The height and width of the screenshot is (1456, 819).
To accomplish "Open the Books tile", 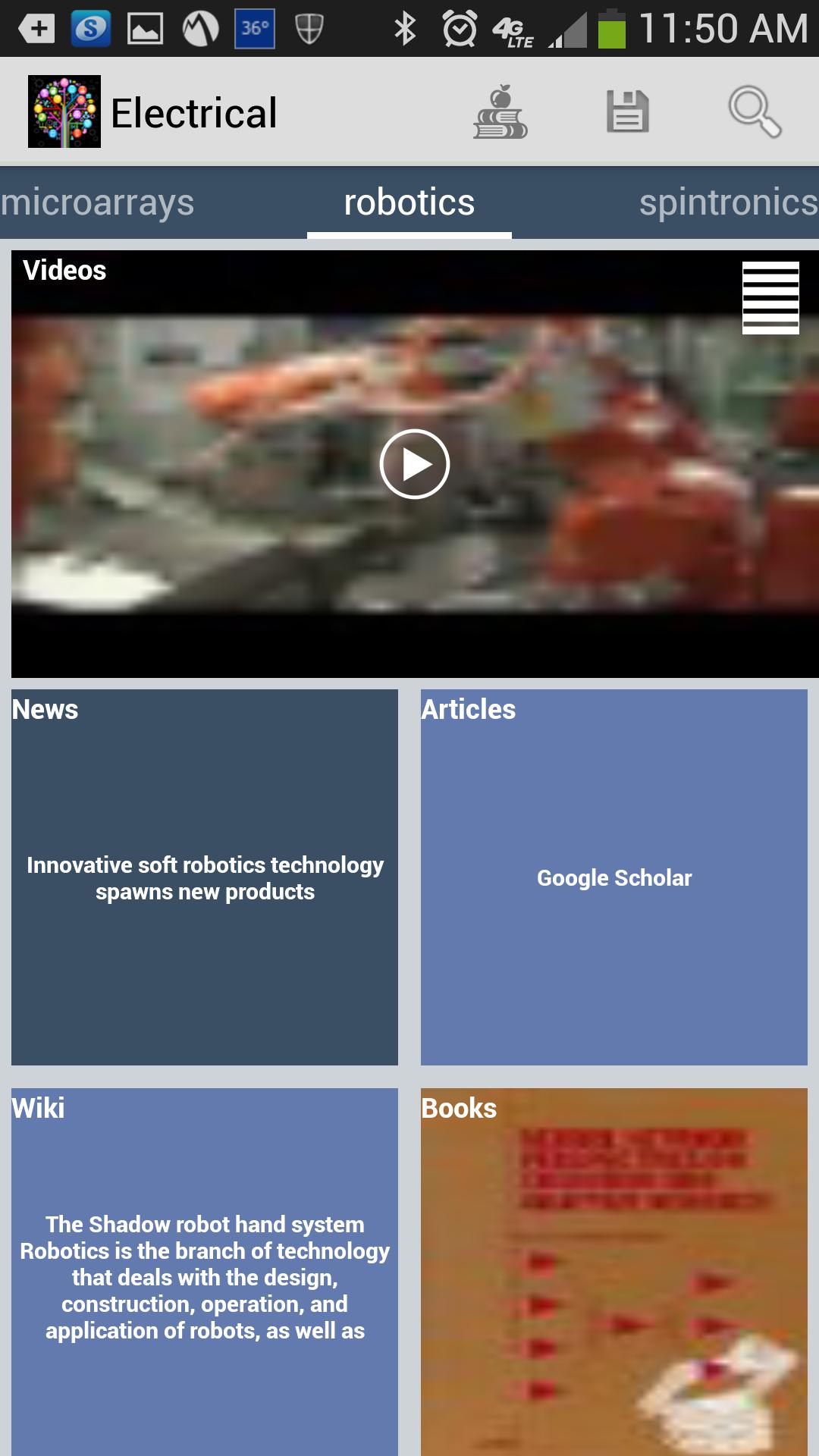I will 614,1274.
